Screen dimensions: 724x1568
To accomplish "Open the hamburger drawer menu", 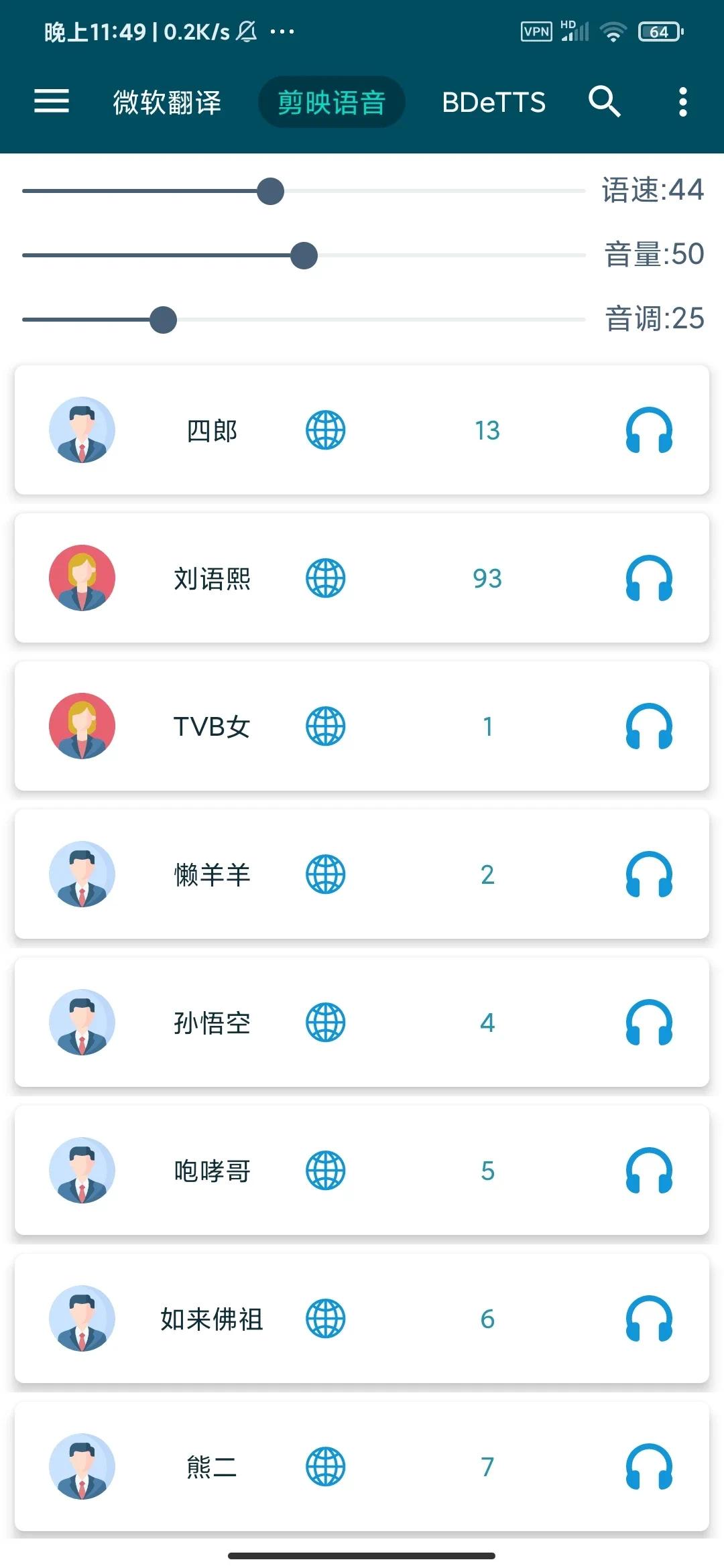I will [x=52, y=102].
